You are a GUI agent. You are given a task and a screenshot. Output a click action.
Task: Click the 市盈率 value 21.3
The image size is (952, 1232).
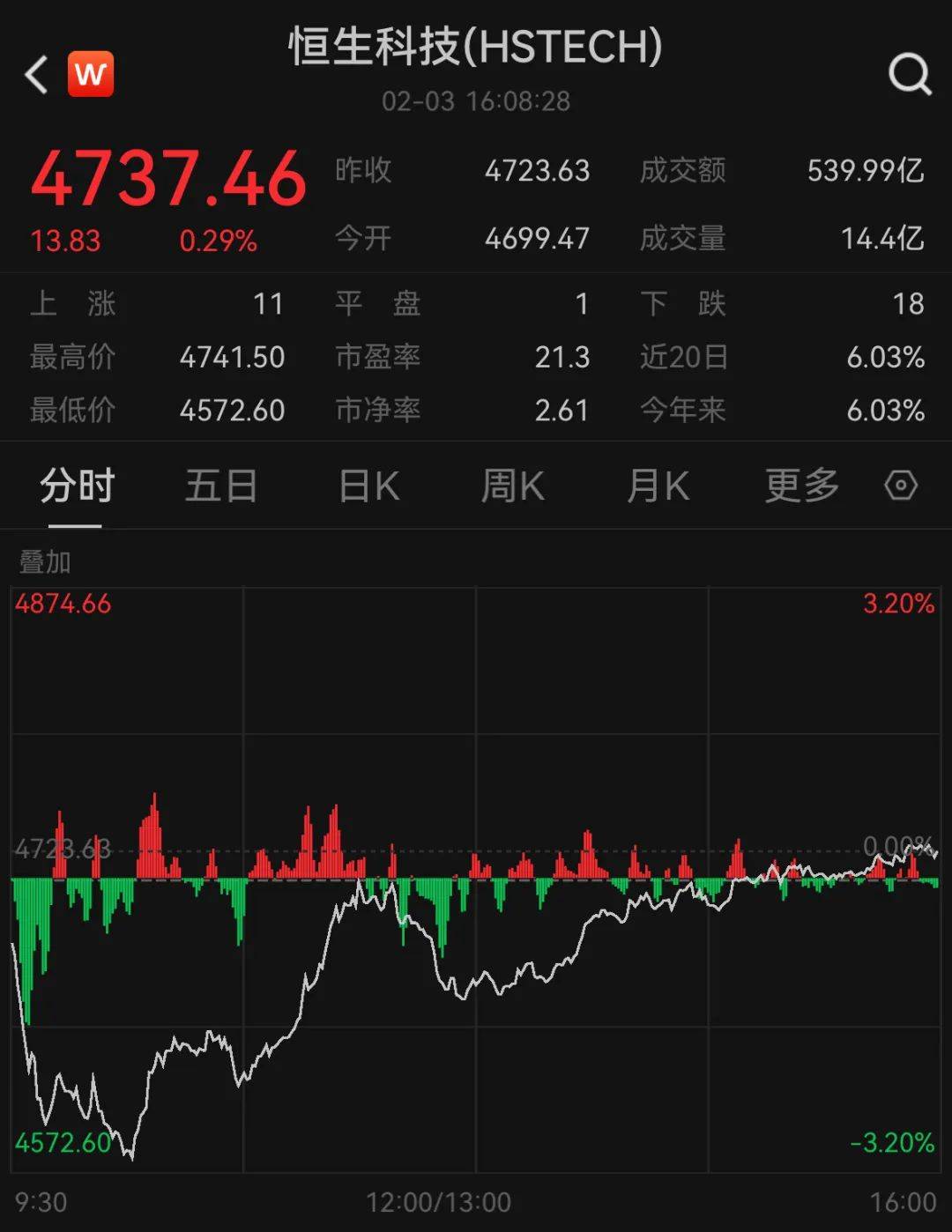(x=564, y=357)
